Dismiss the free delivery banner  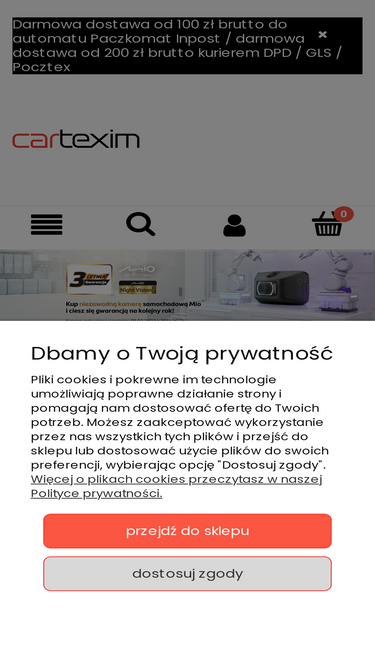(323, 34)
